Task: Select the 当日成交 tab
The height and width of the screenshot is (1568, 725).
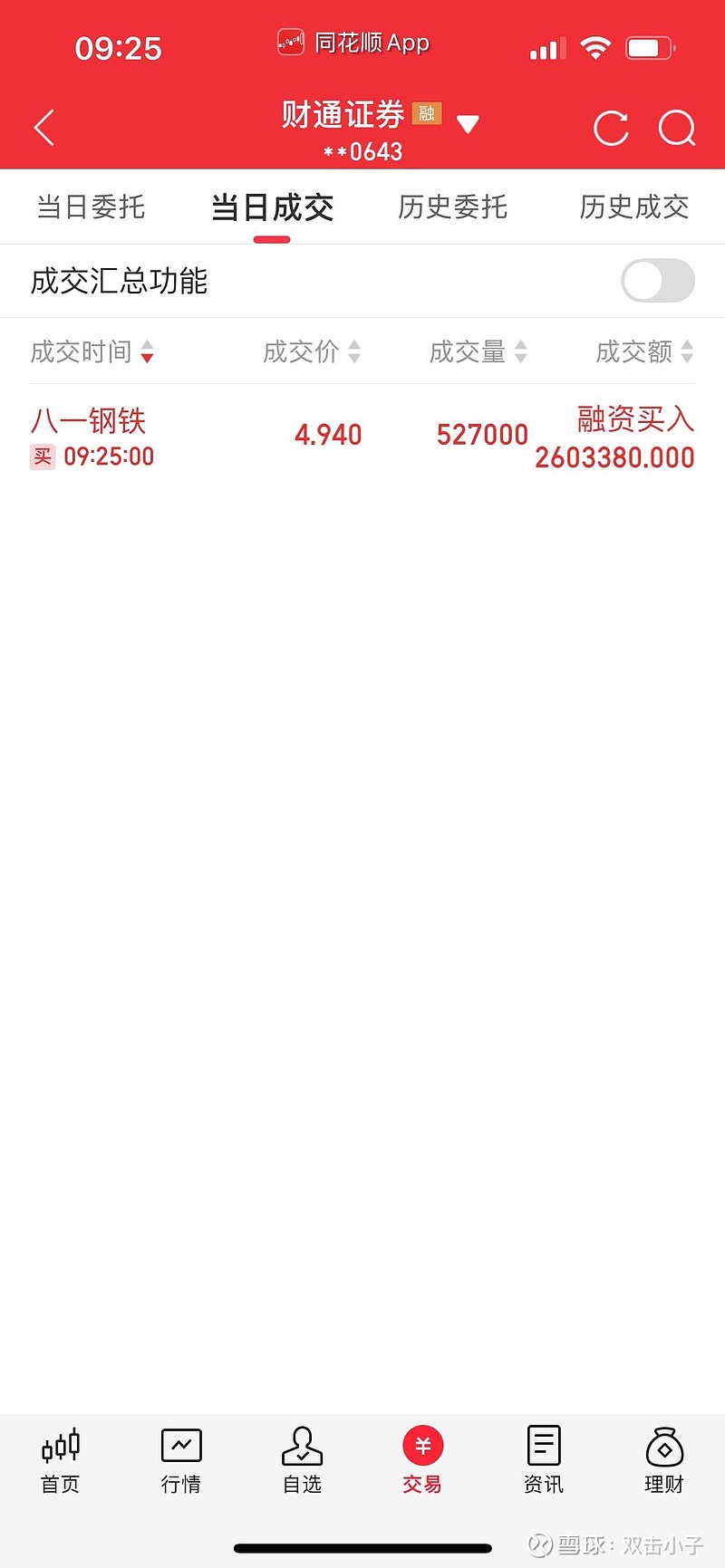Action: (272, 207)
